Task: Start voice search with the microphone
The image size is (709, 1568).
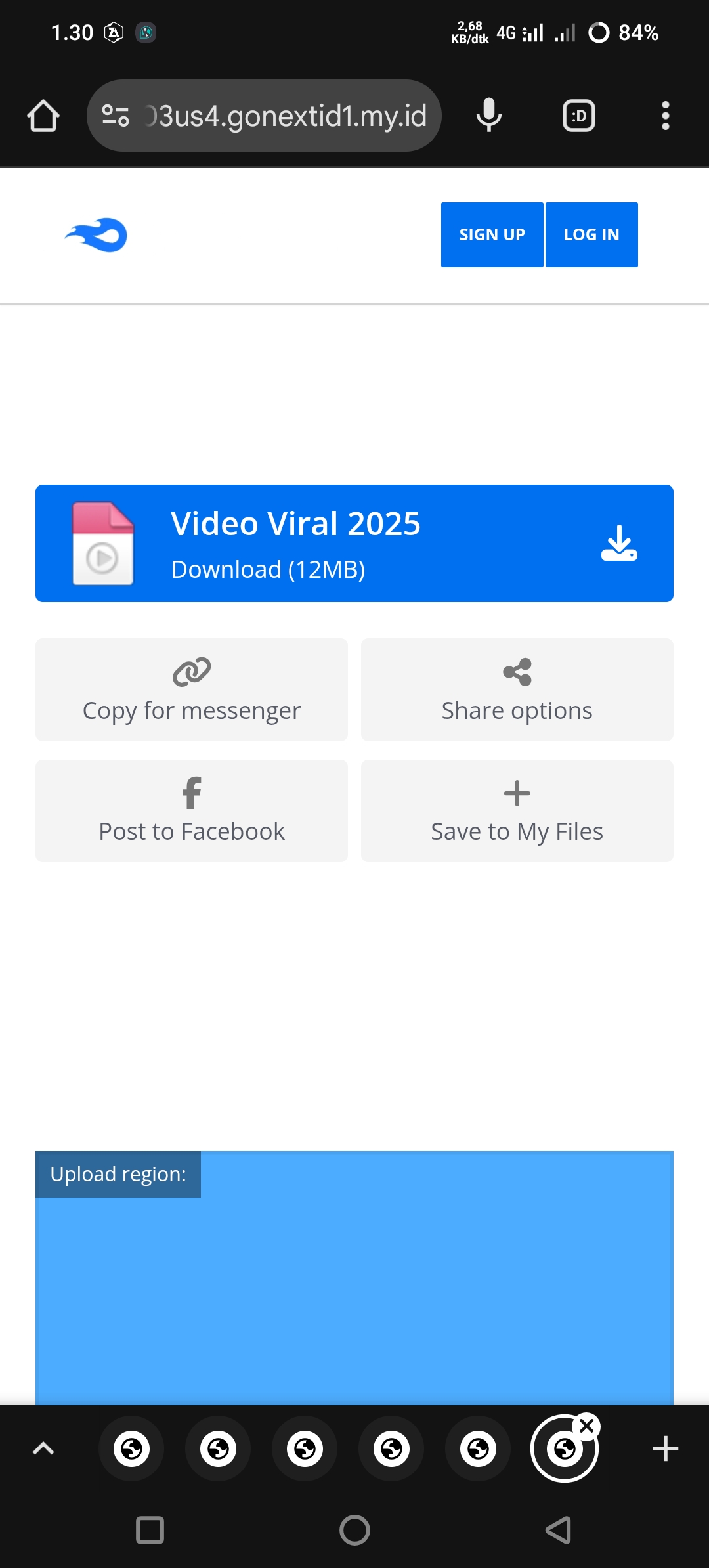Action: (489, 116)
